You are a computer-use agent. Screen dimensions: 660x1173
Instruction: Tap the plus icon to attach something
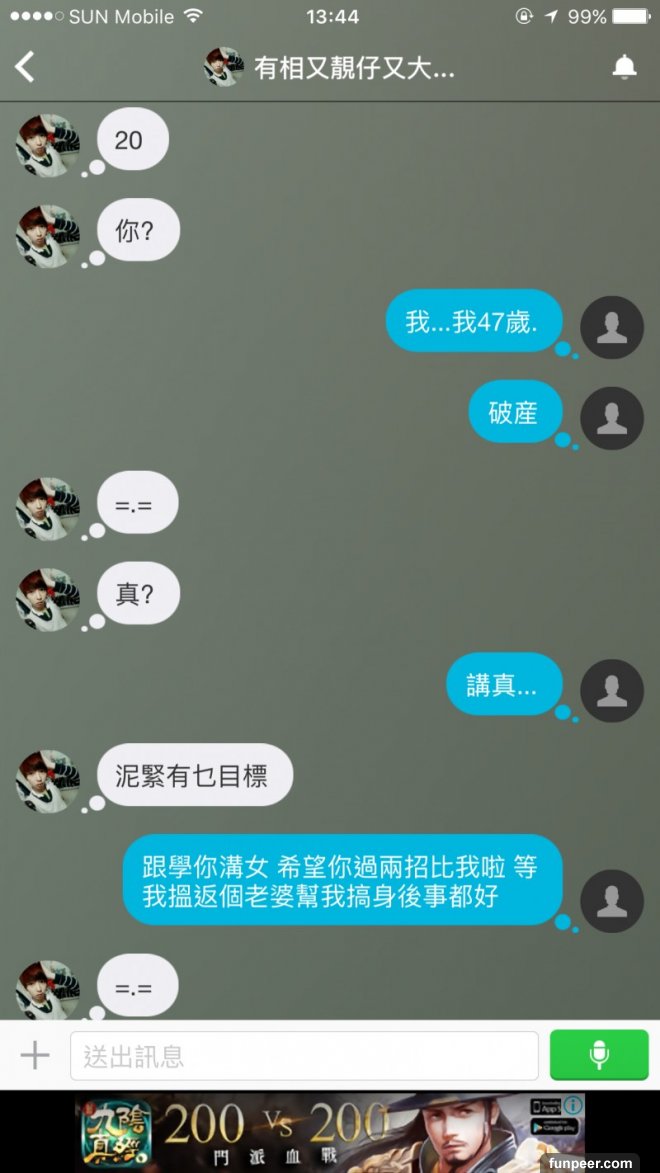pyautogui.click(x=35, y=1055)
